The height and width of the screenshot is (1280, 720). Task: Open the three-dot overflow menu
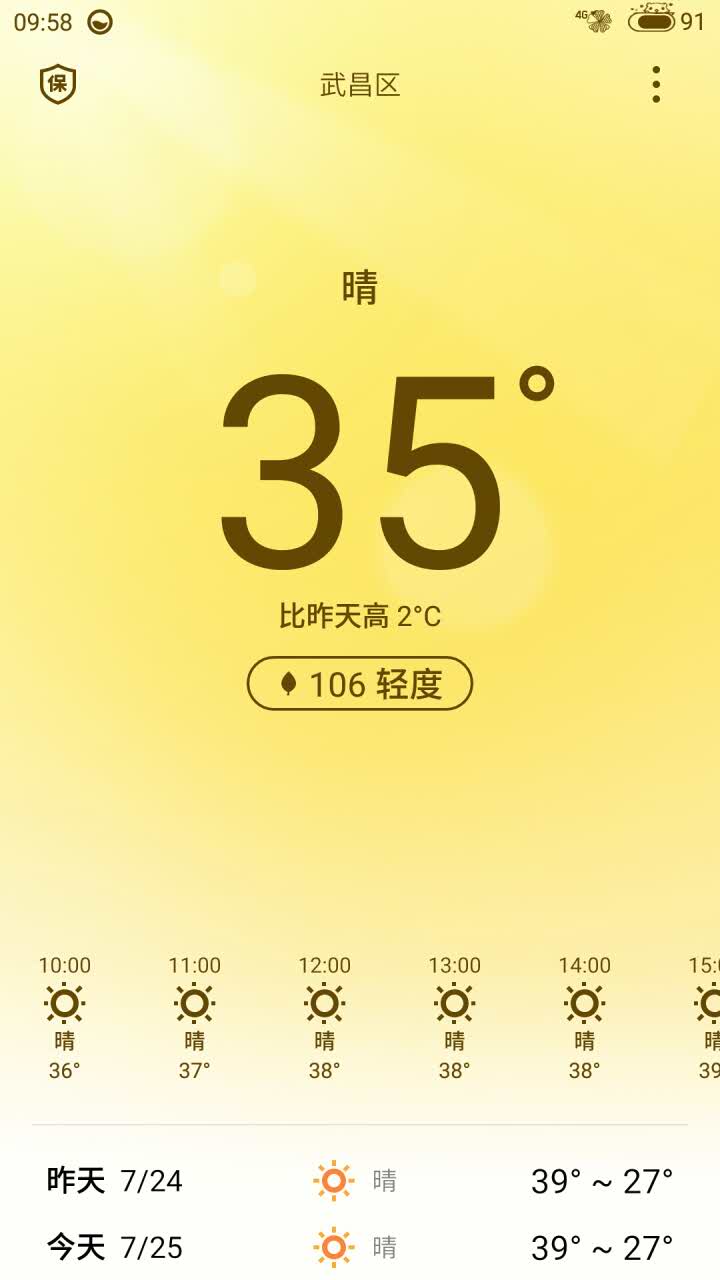656,85
